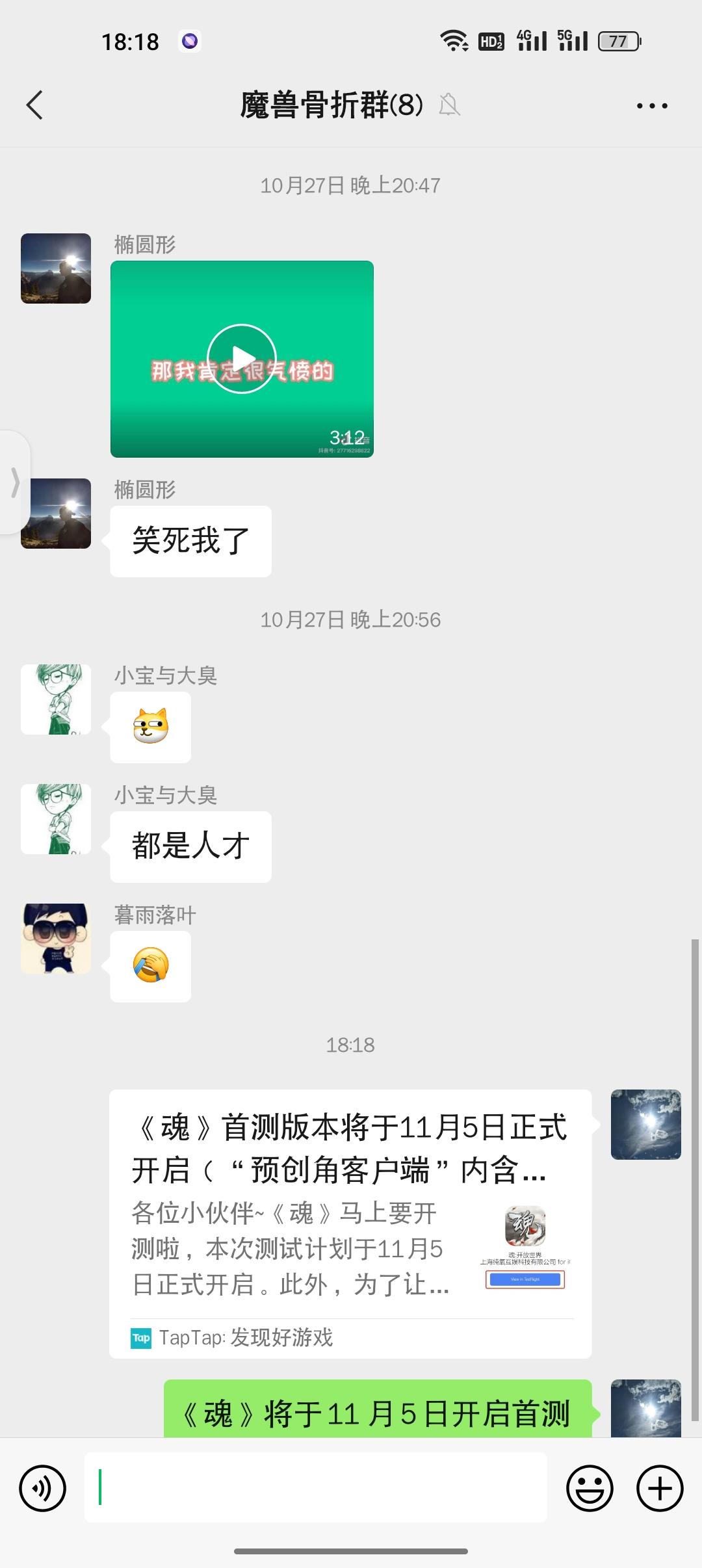The height and width of the screenshot is (1568, 702).
Task: Focus the message text field
Action: click(316, 1488)
